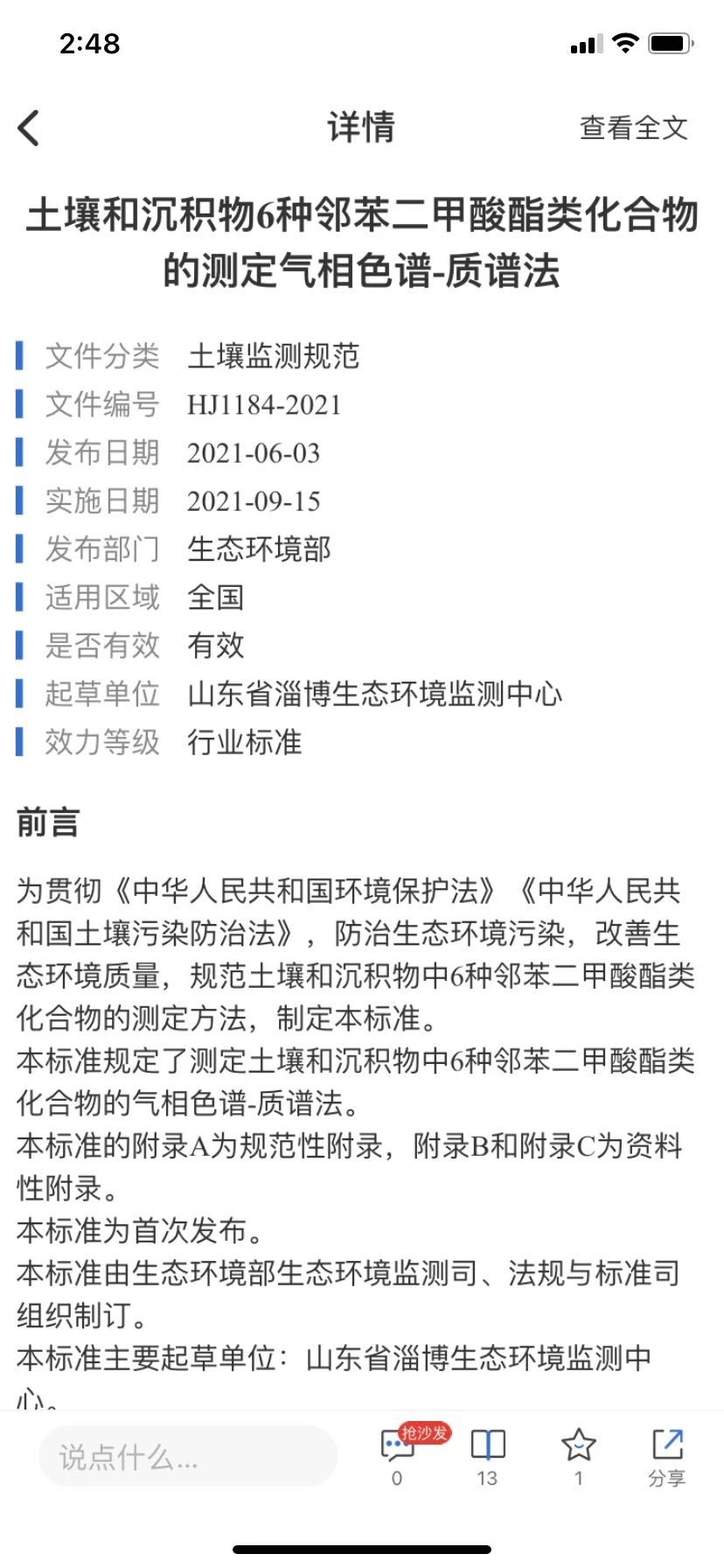Favorite this document with the star
Viewport: 724px width, 1568px height.
coord(578,1447)
